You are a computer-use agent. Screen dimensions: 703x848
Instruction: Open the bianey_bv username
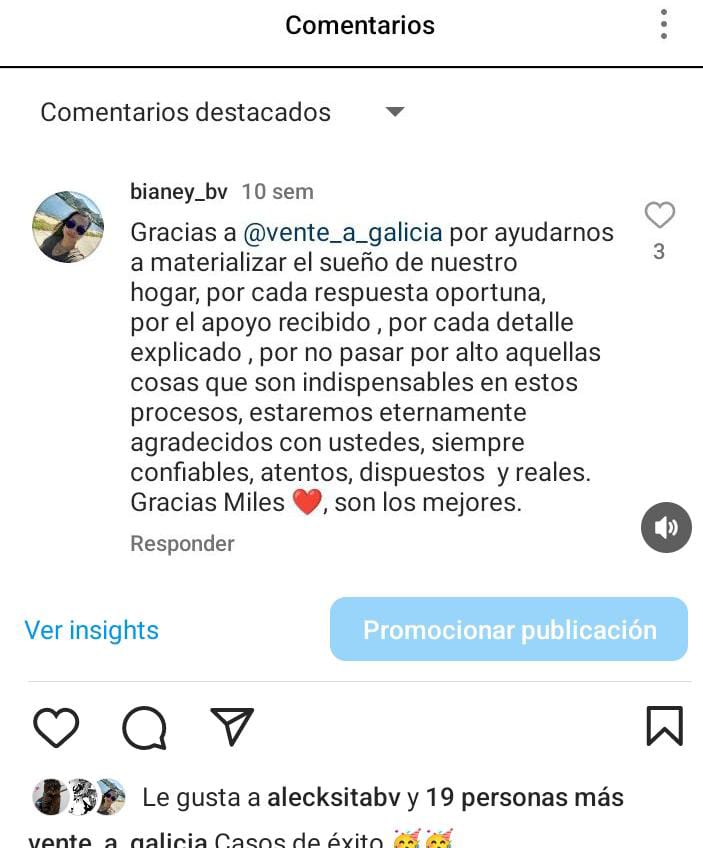[179, 191]
